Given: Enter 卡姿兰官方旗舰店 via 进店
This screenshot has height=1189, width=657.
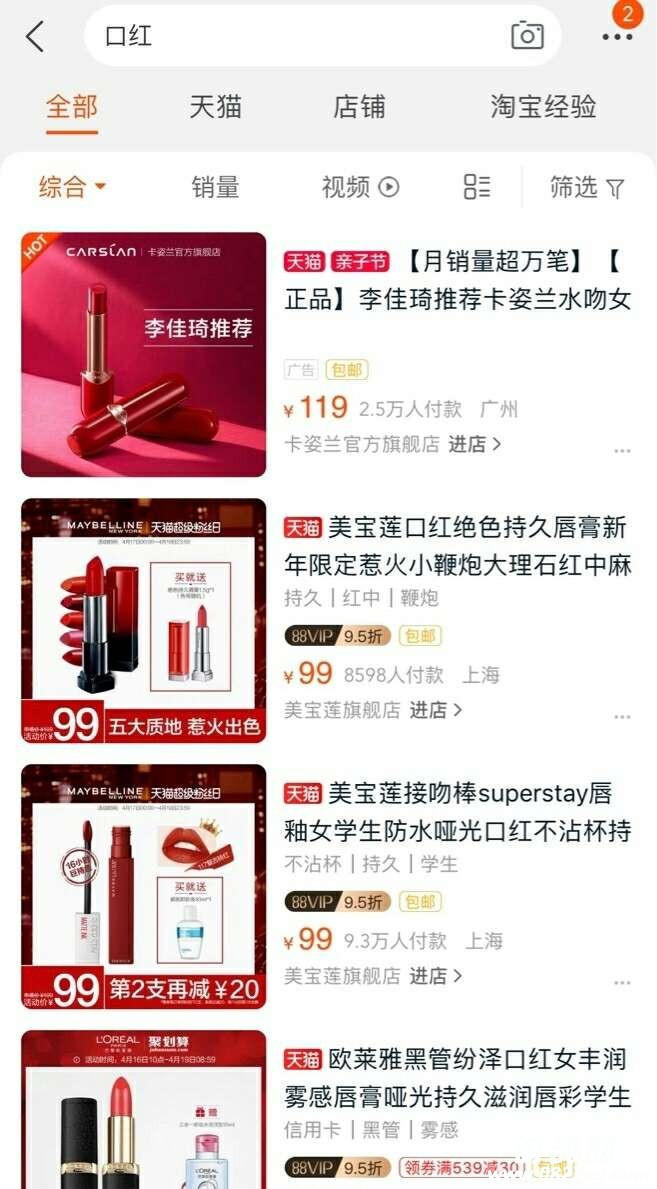Looking at the screenshot, I should pos(474,444).
